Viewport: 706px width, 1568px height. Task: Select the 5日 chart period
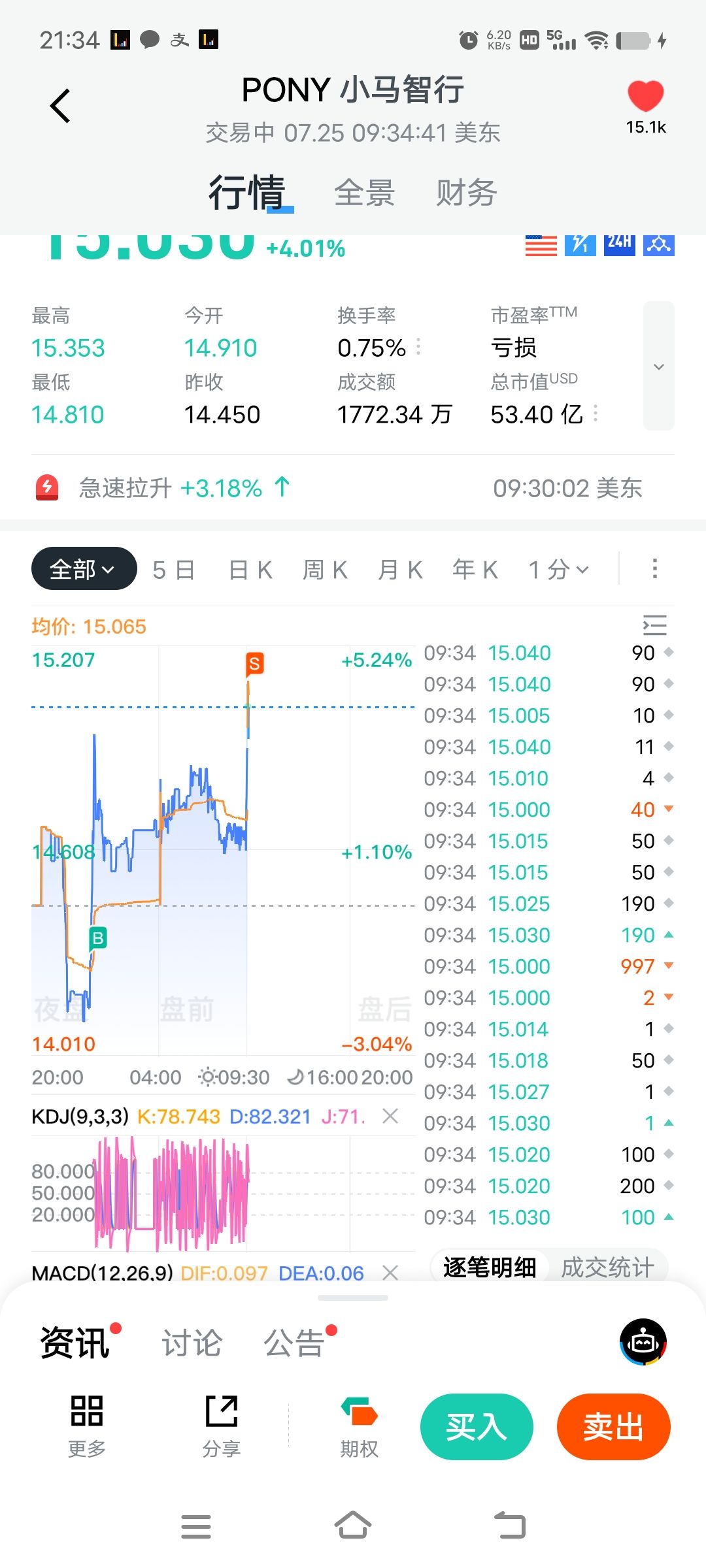click(x=173, y=570)
